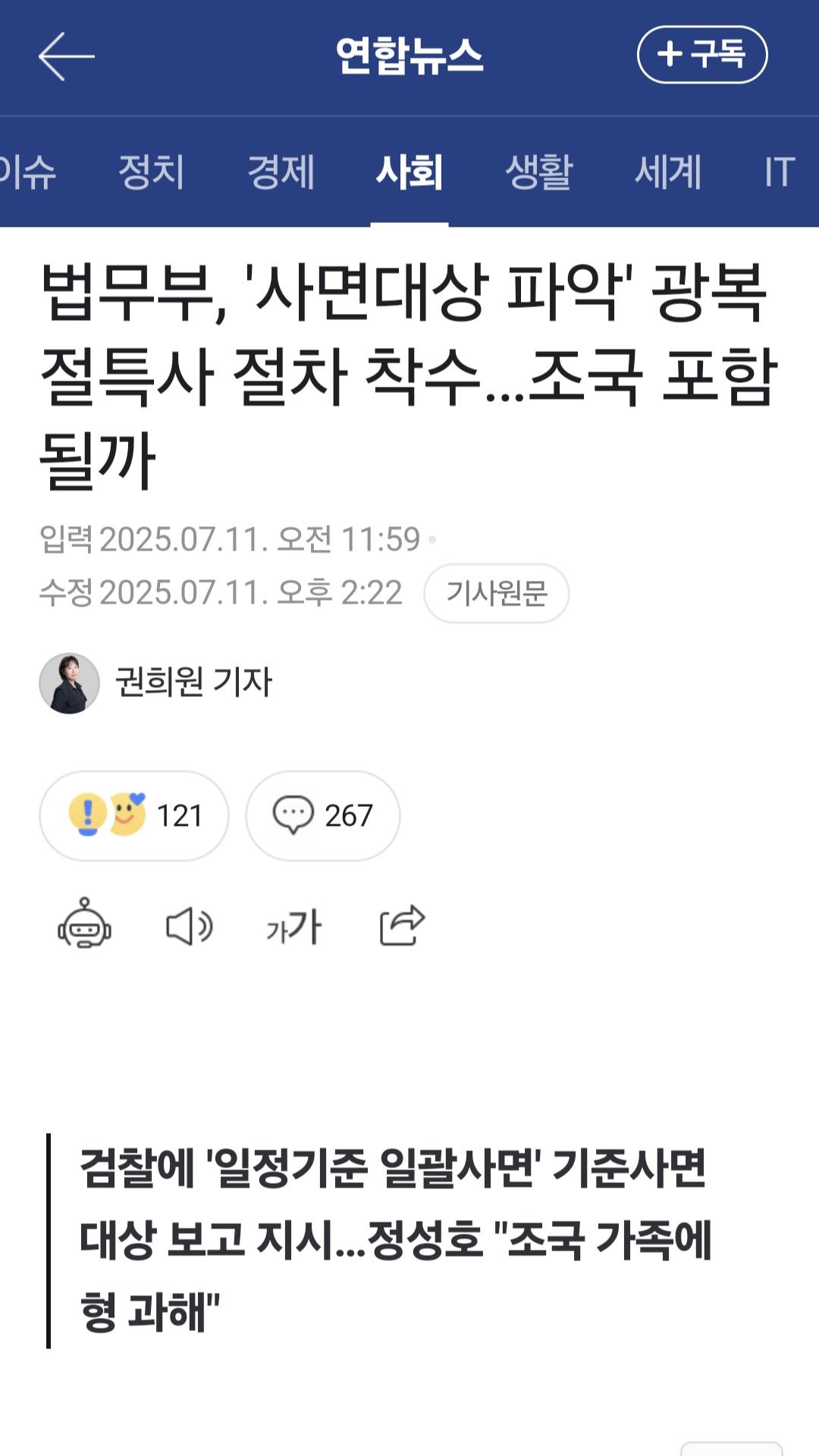The width and height of the screenshot is (819, 1456).
Task: Select the 사회 tab
Action: tap(409, 171)
